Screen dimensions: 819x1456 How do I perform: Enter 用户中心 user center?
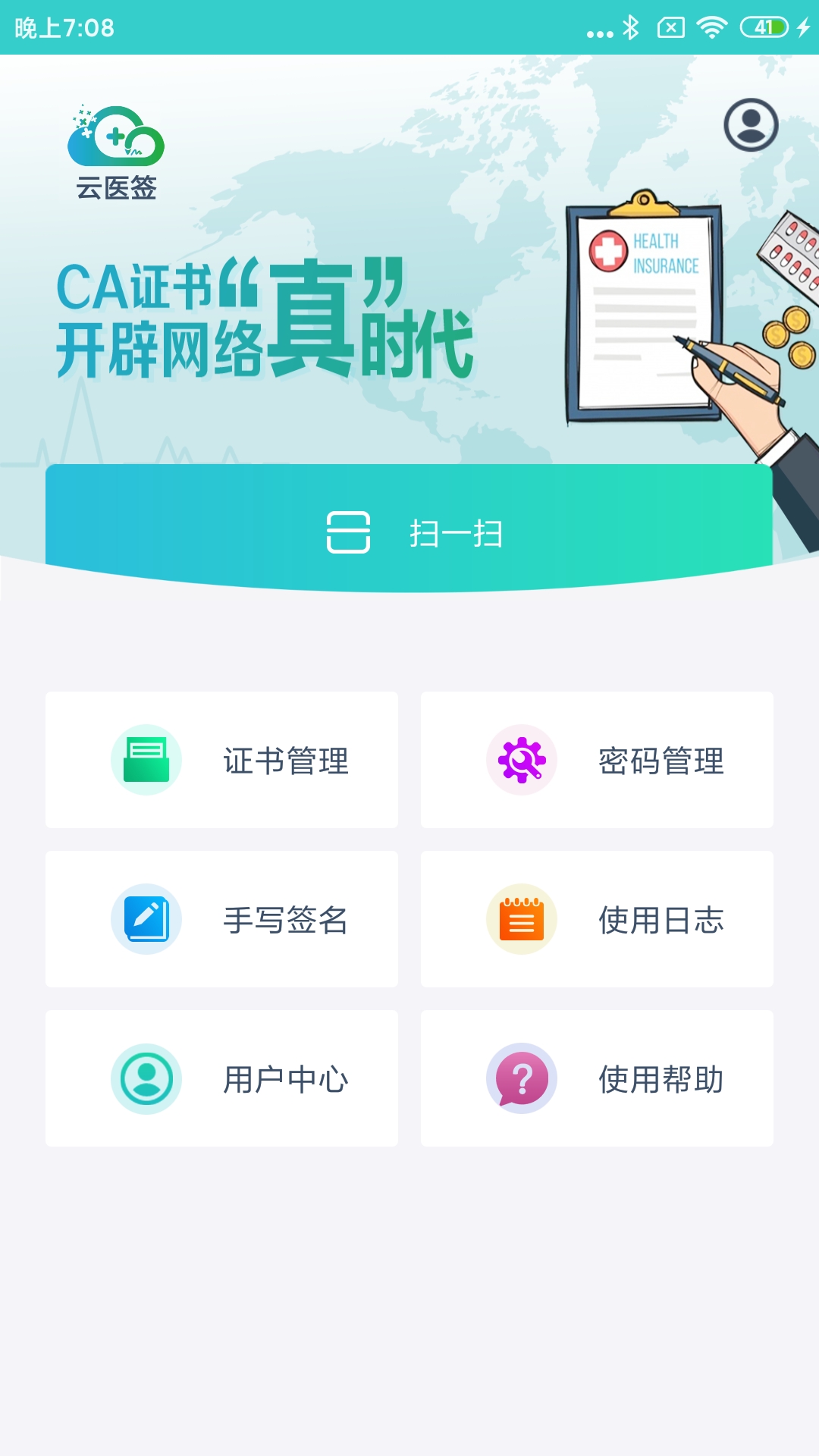coord(221,1078)
